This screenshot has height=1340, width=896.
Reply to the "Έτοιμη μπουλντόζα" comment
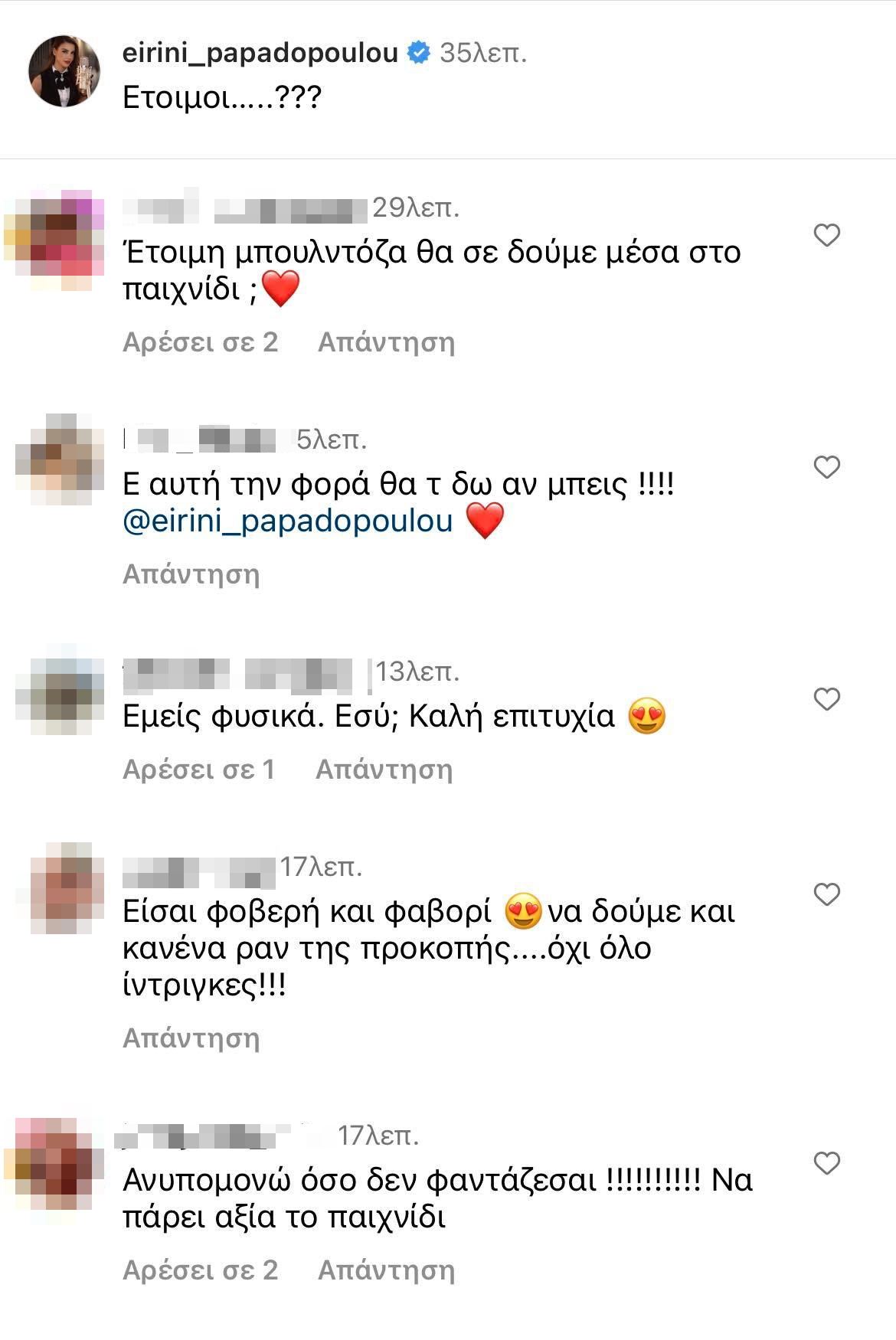point(386,342)
